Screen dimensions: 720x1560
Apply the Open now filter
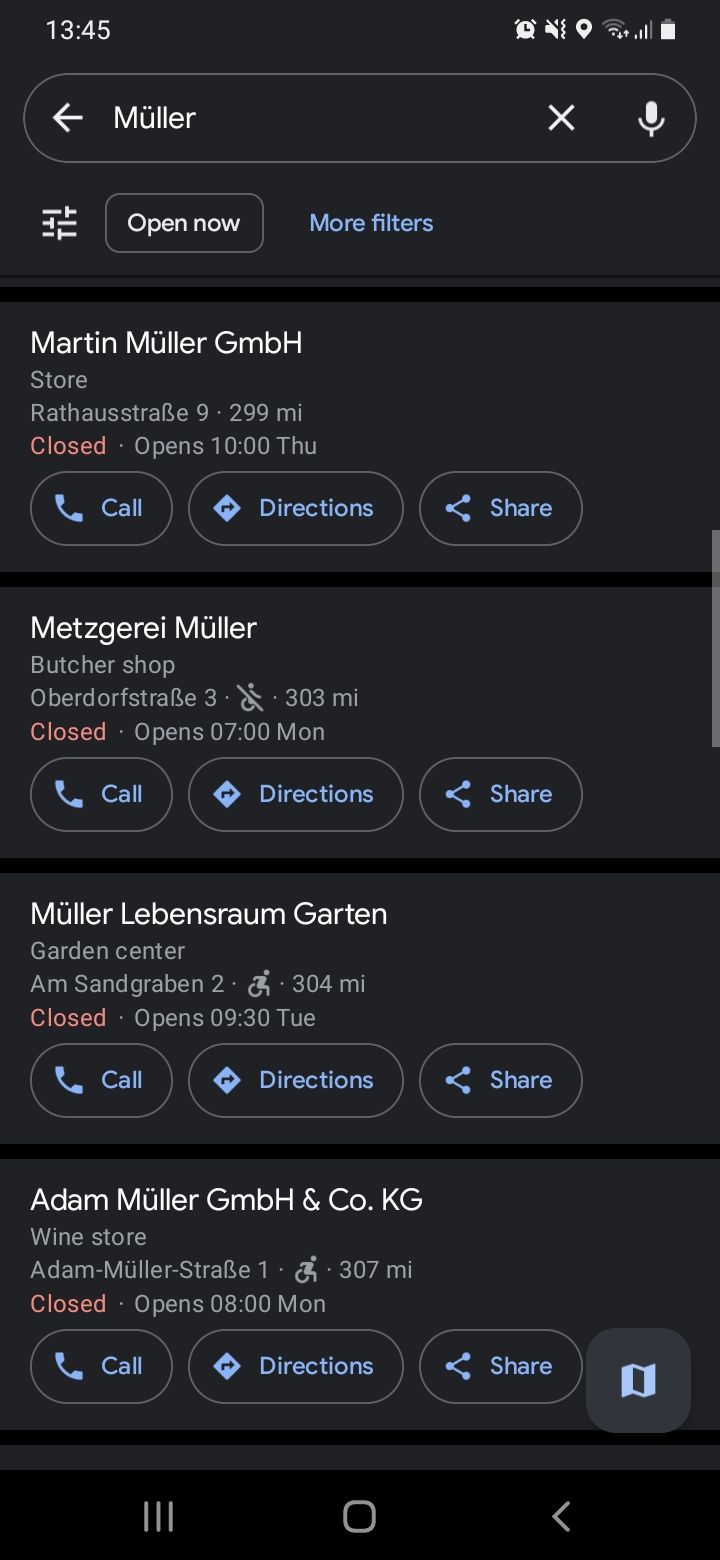pos(184,223)
